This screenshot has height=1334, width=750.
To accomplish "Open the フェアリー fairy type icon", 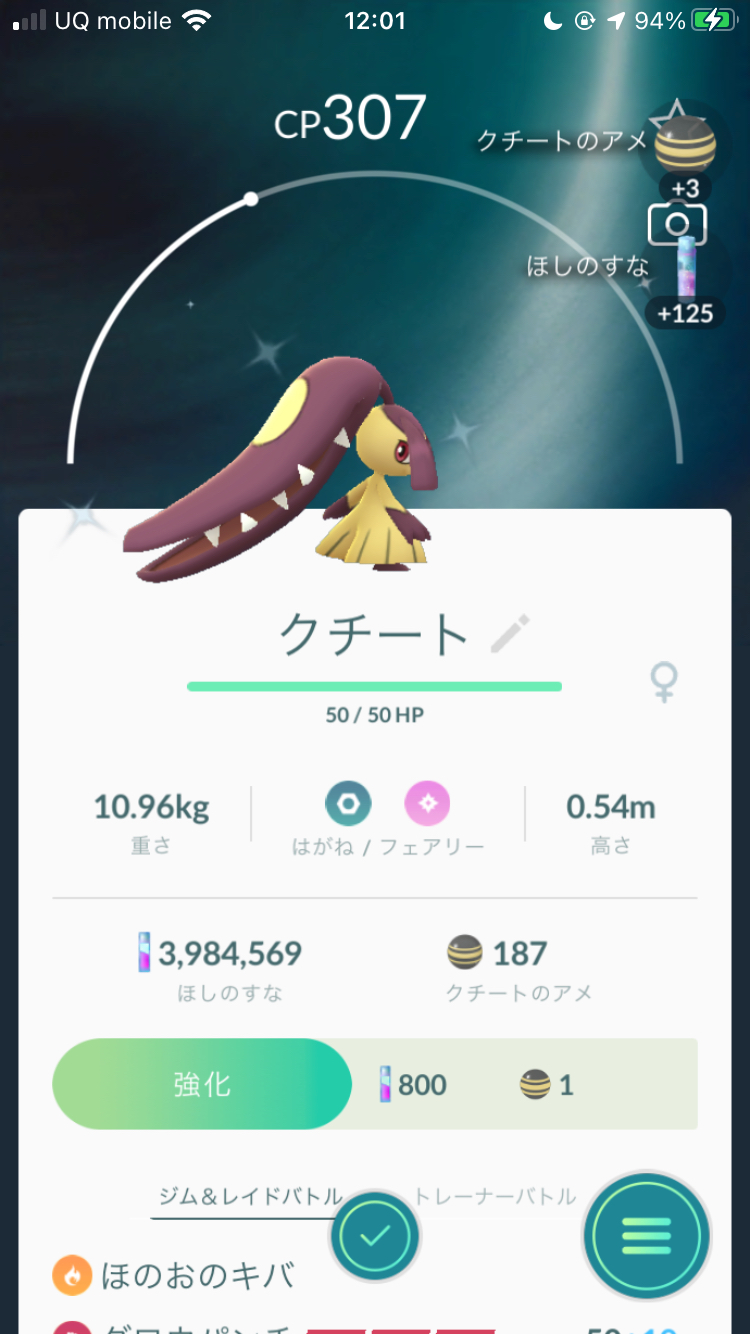I will pyautogui.click(x=427, y=803).
